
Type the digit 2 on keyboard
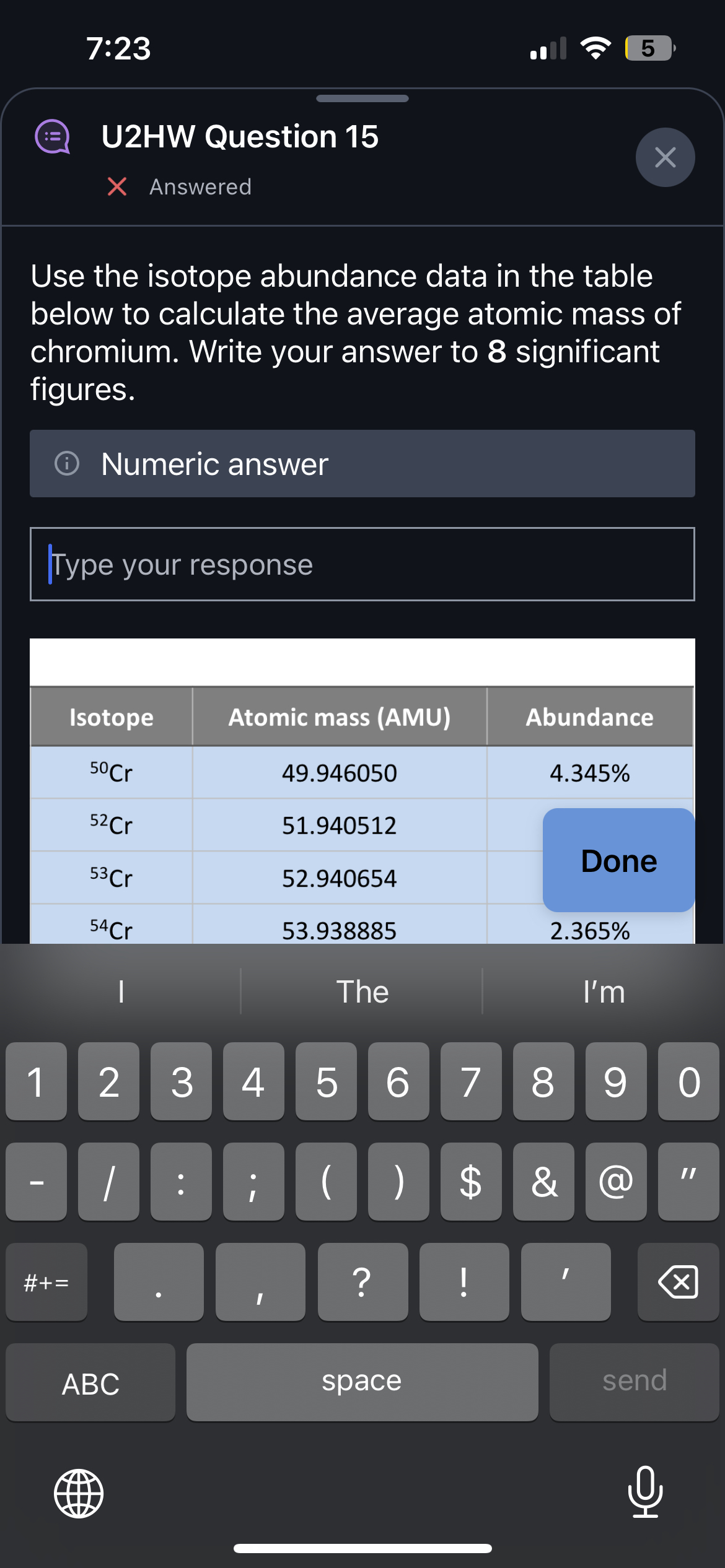(108, 1082)
